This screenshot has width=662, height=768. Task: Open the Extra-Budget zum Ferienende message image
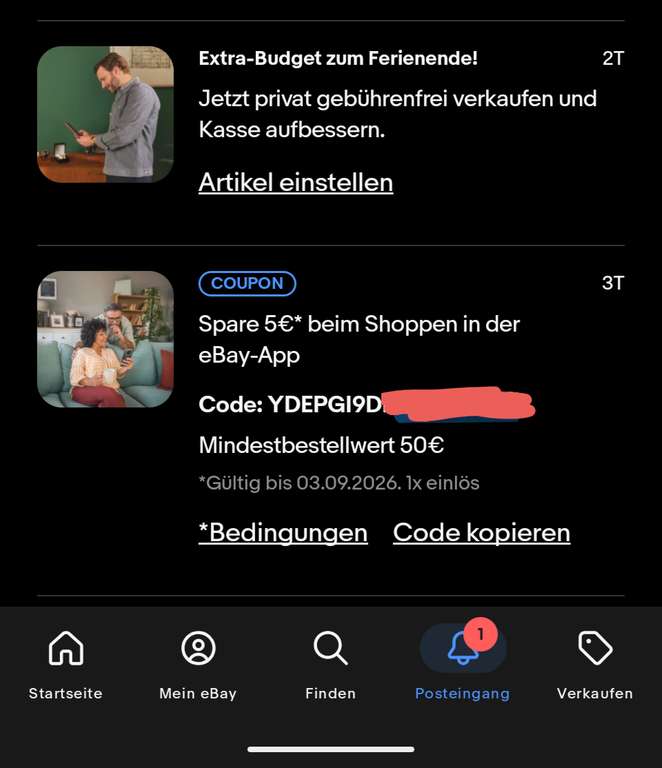pos(105,114)
